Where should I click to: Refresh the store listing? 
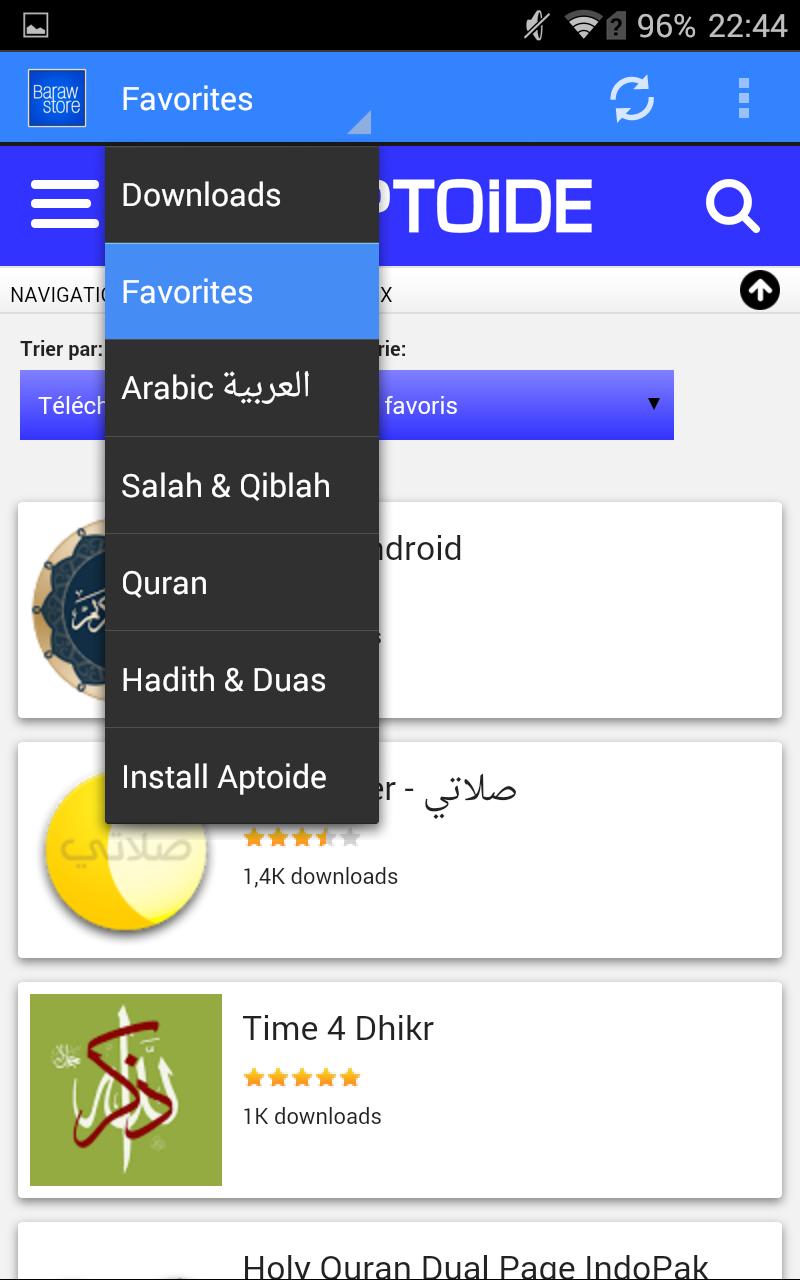click(x=632, y=98)
